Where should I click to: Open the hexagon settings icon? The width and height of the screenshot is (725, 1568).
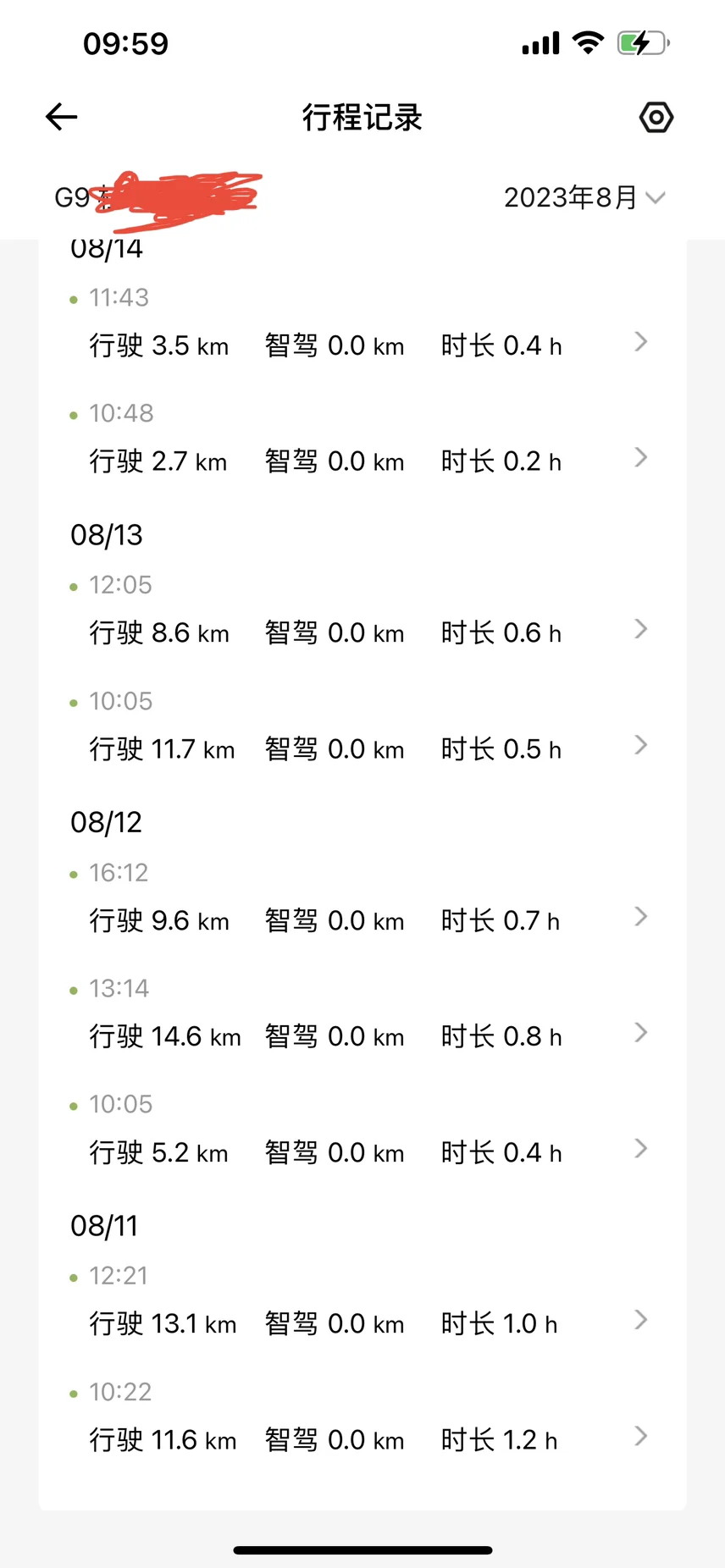coord(656,117)
